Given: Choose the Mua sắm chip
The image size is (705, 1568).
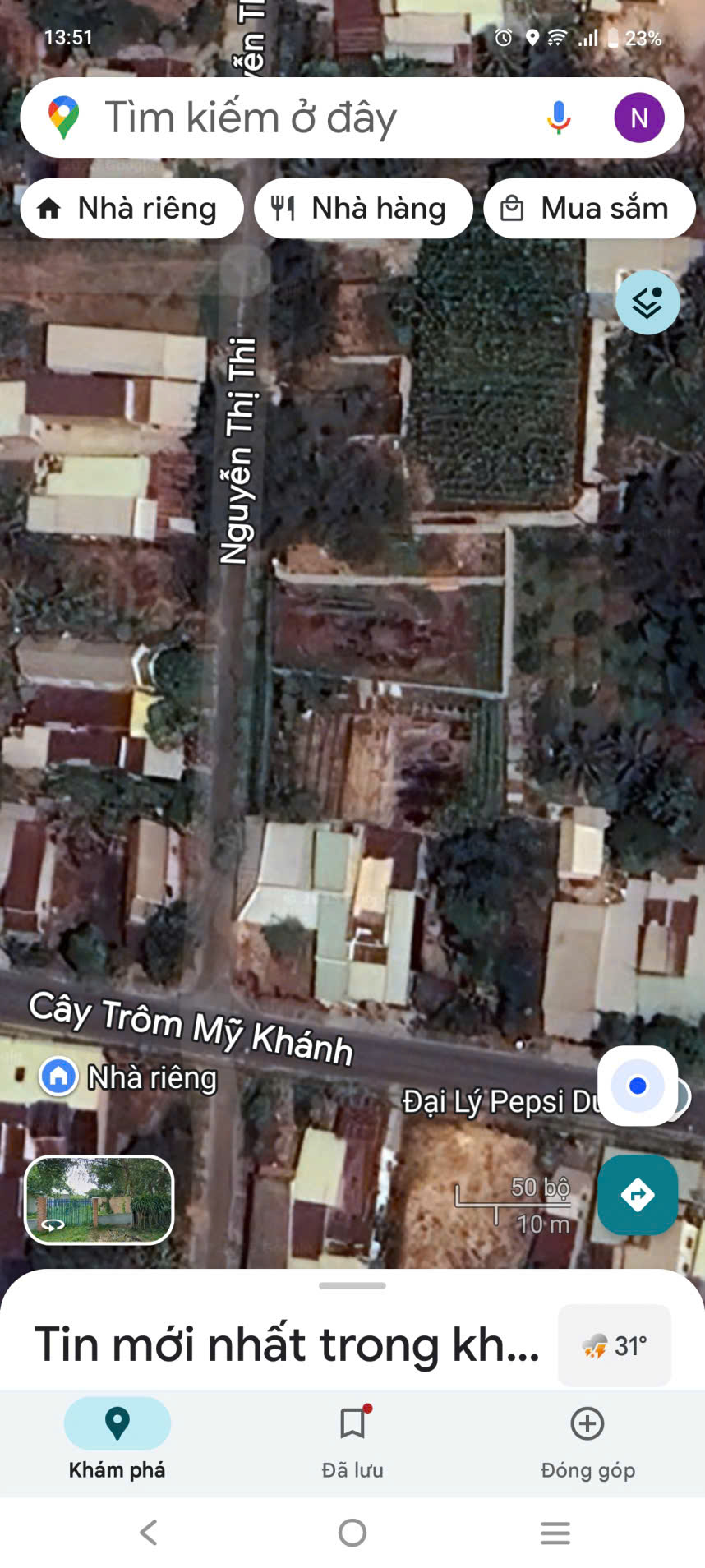Looking at the screenshot, I should [589, 209].
